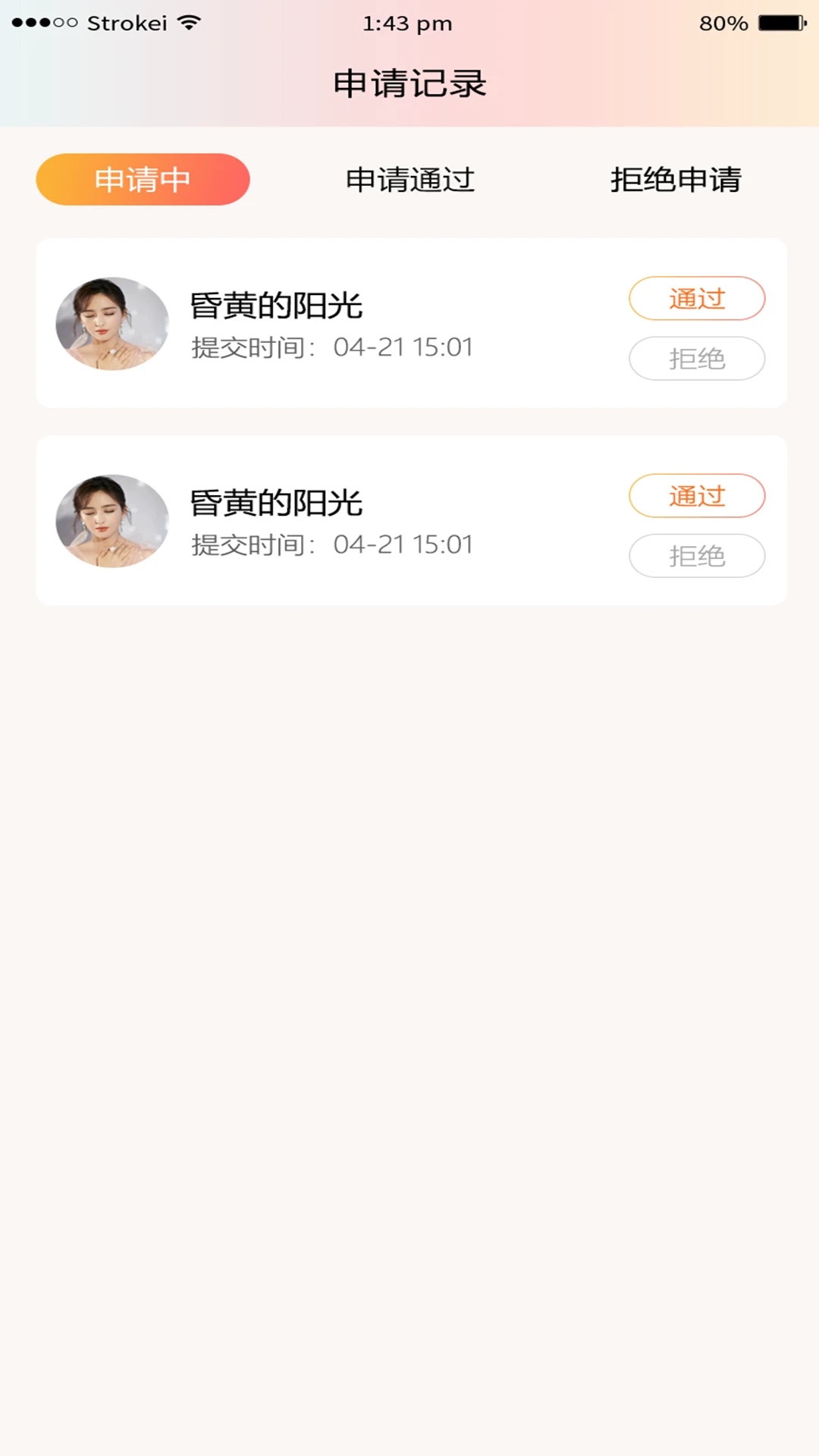Switch to the 申请通过 tab
This screenshot has height=1456, width=819.
[x=409, y=180]
